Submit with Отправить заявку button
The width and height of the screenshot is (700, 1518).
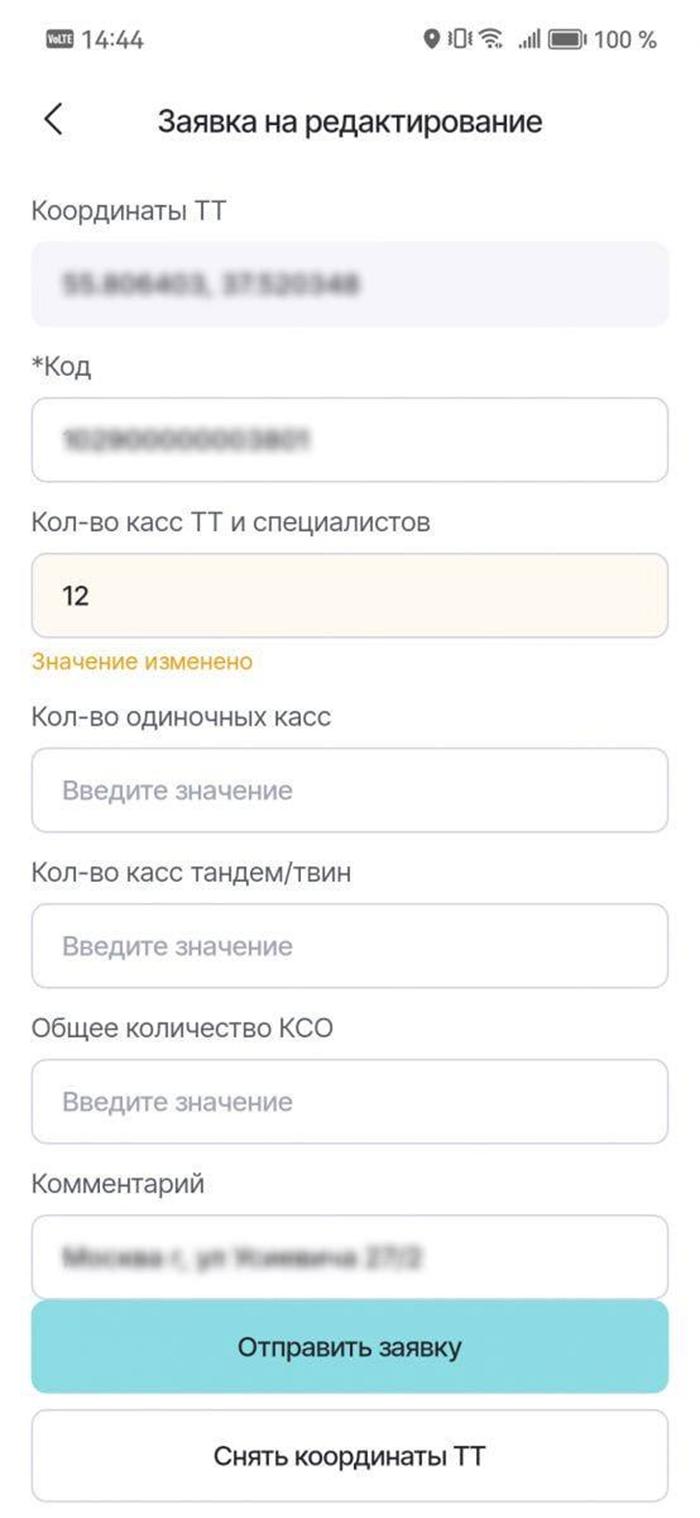tap(350, 1347)
